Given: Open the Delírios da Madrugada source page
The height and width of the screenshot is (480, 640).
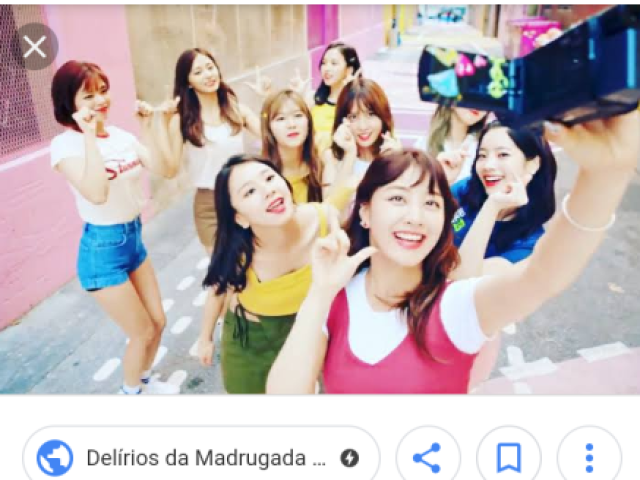Looking at the screenshot, I should (x=200, y=458).
